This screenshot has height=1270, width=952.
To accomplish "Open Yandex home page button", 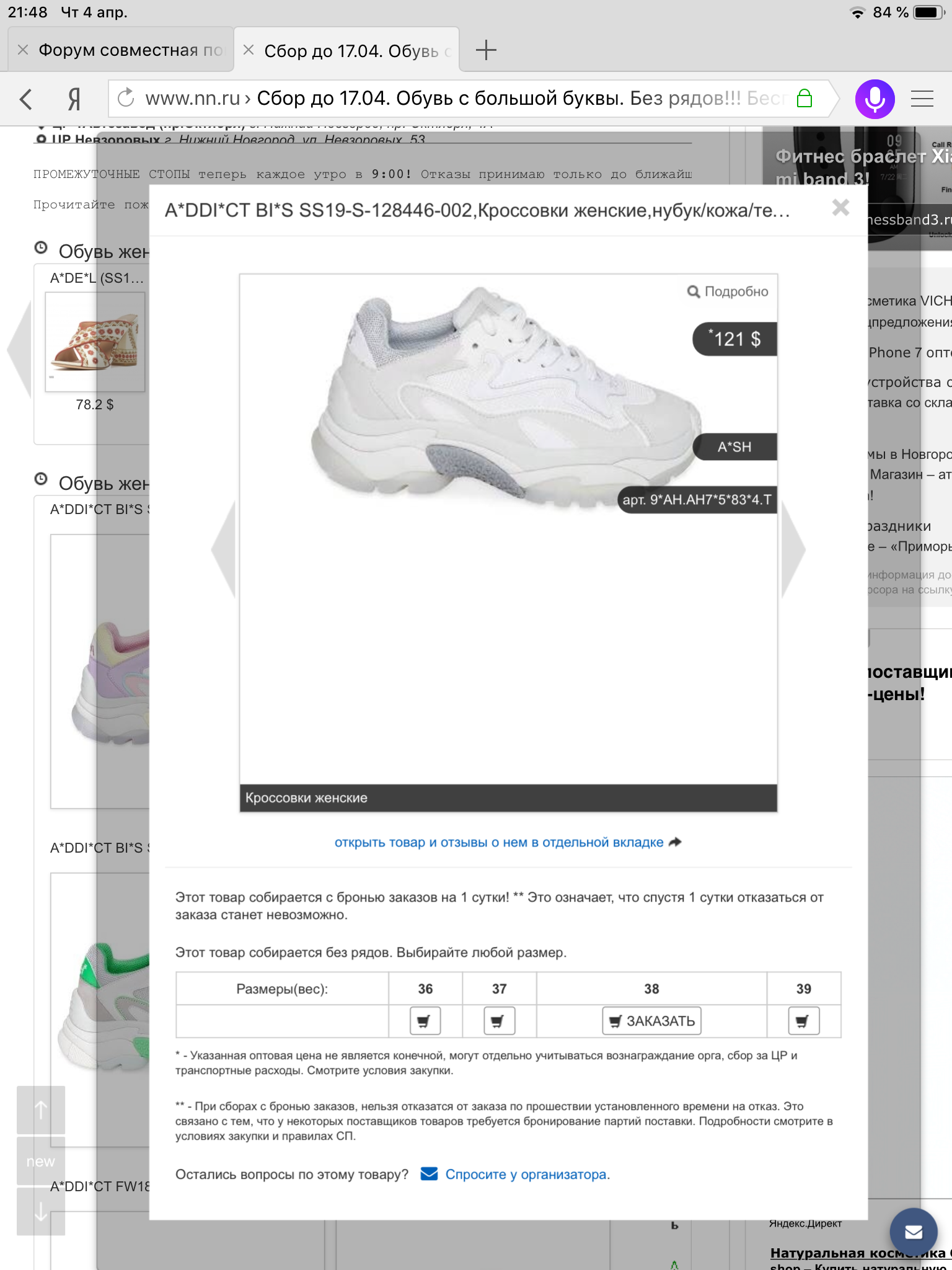I will 74,99.
